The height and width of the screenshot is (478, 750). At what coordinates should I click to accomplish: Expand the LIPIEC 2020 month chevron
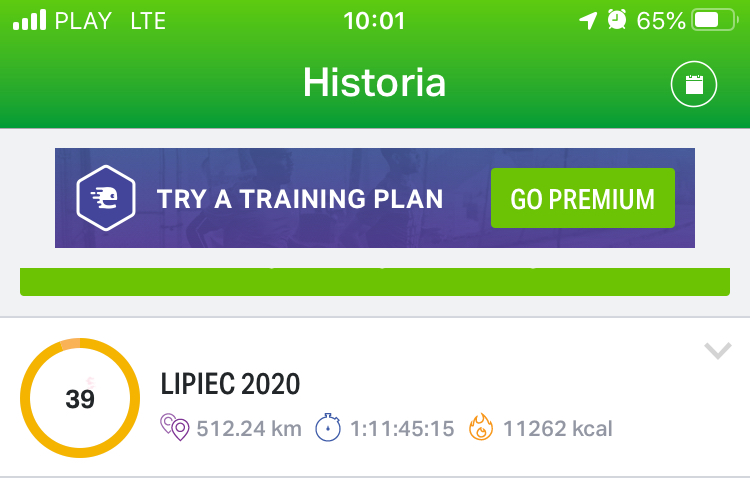[x=717, y=351]
